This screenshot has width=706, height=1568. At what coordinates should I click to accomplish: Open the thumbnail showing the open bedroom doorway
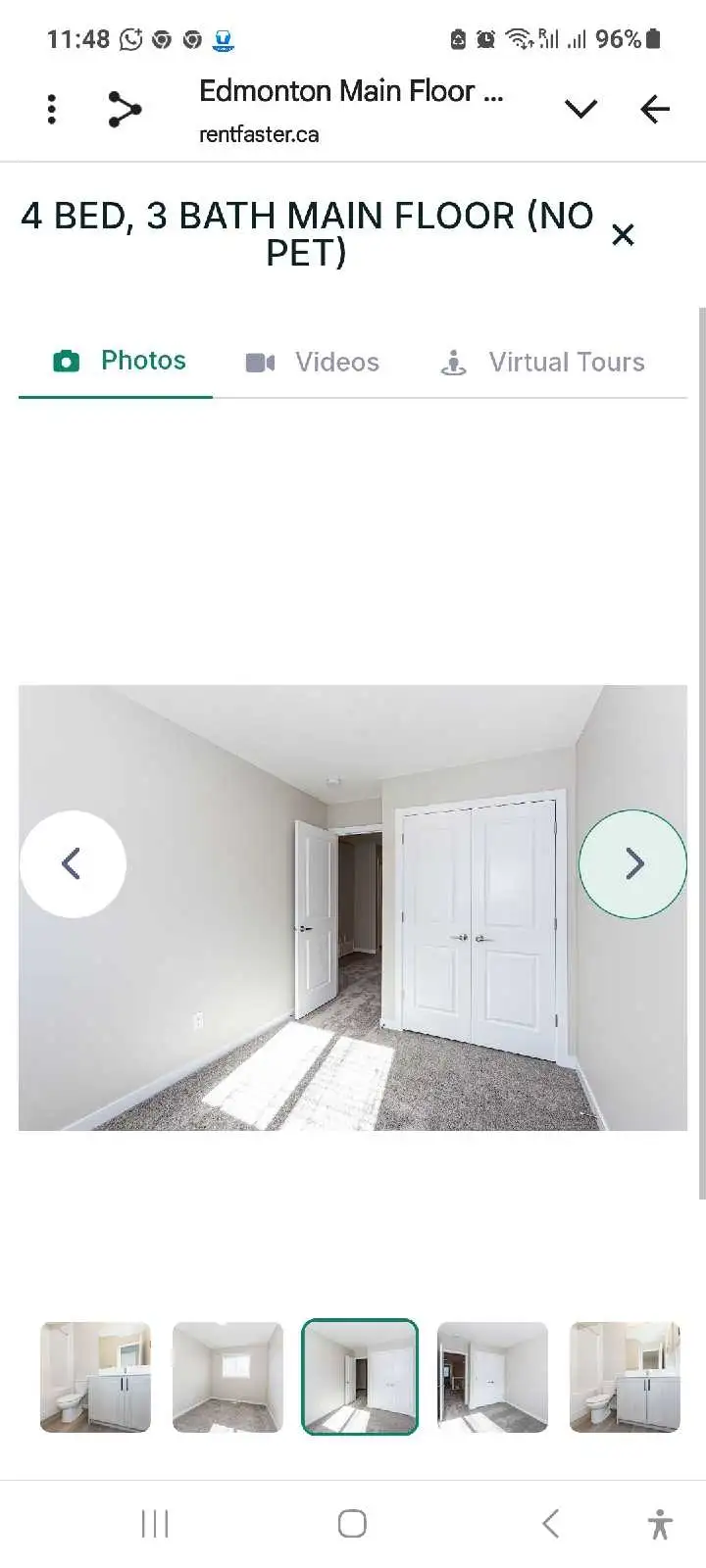(492, 1377)
